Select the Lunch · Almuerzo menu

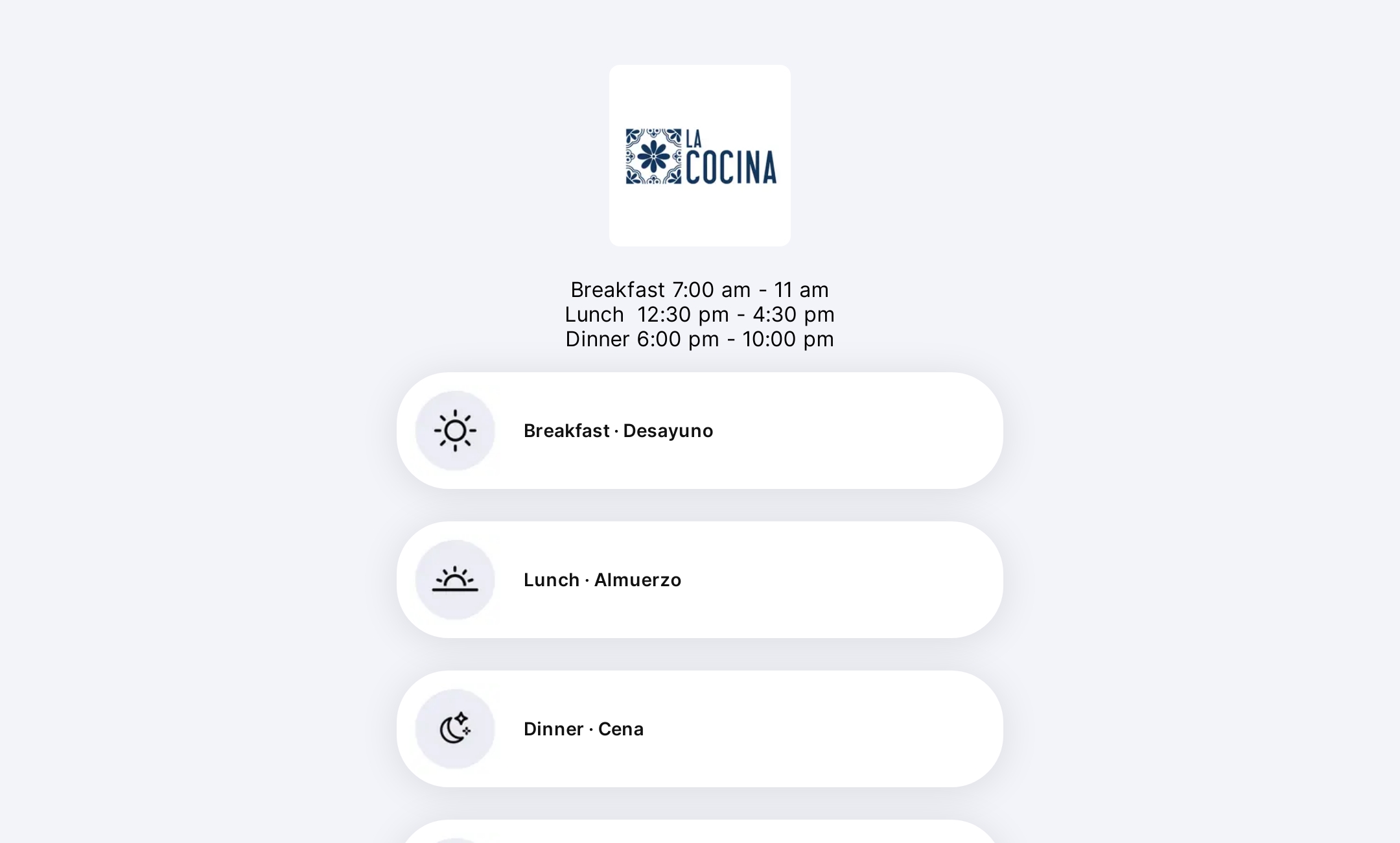699,580
